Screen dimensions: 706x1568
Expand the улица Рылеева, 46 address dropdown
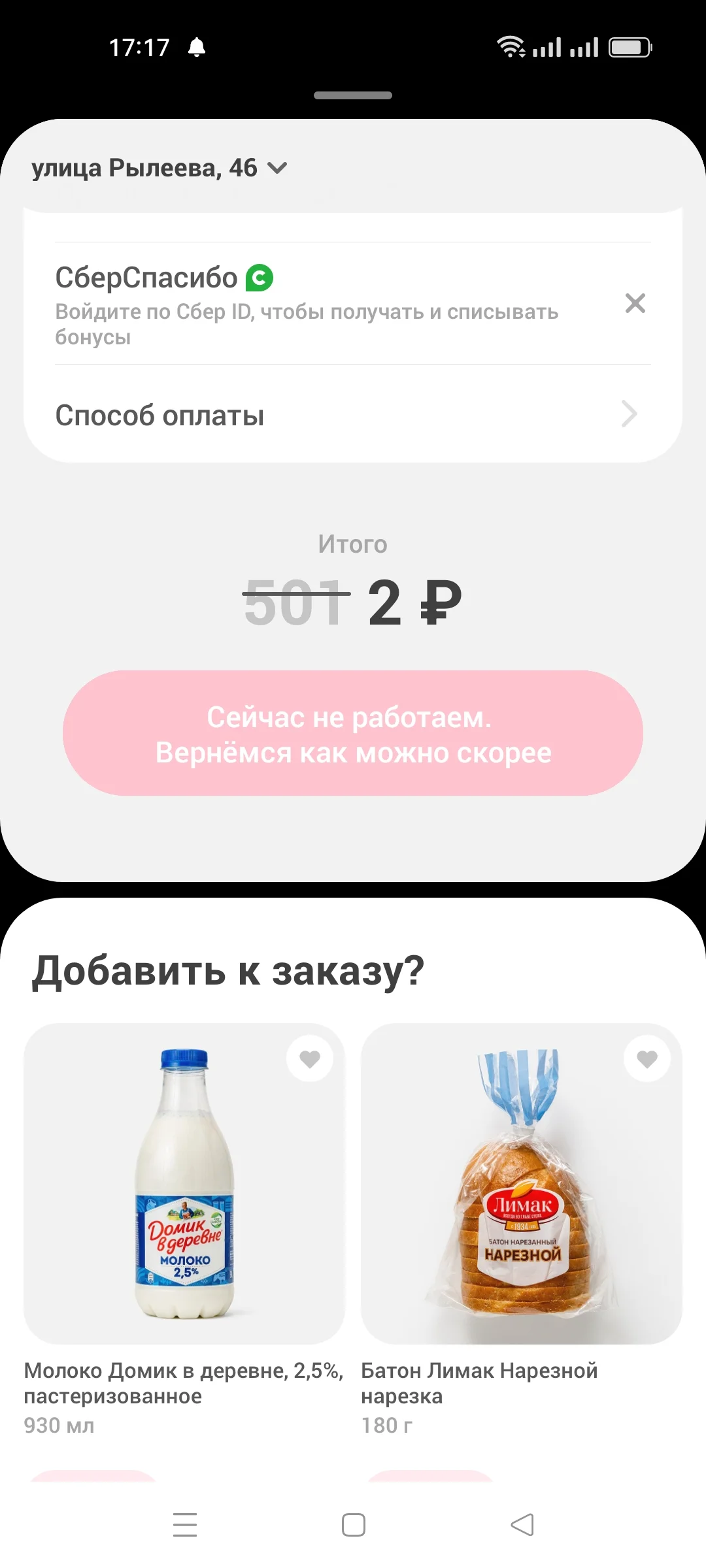[160, 169]
